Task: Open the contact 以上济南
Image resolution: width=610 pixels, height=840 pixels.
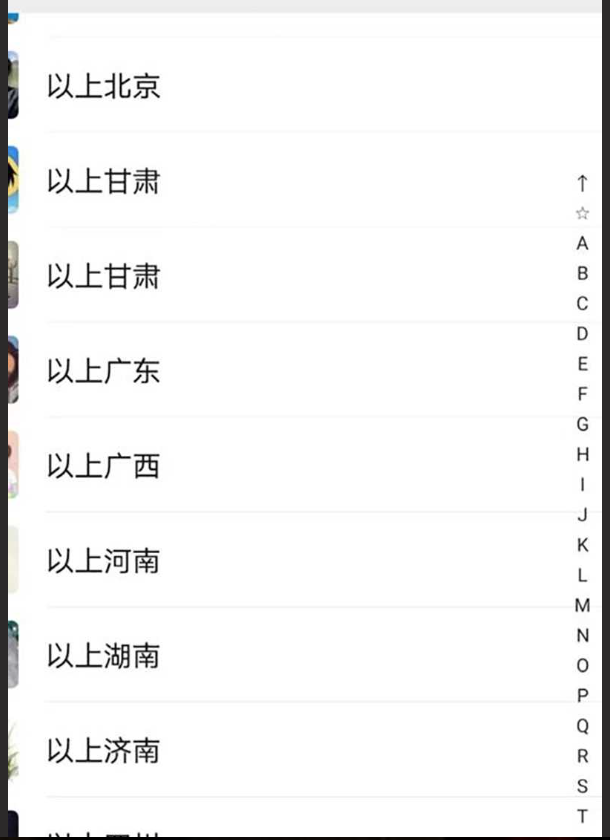Action: click(x=104, y=751)
